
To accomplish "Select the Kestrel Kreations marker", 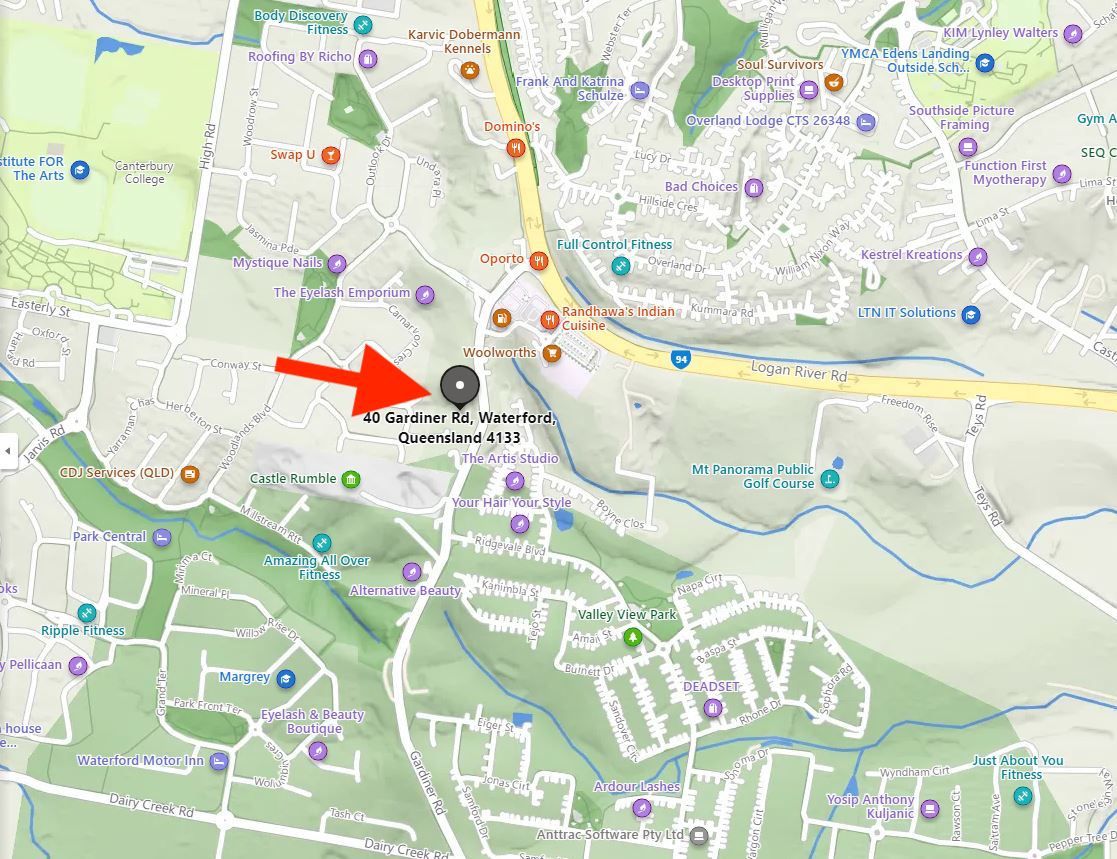I will (x=978, y=256).
